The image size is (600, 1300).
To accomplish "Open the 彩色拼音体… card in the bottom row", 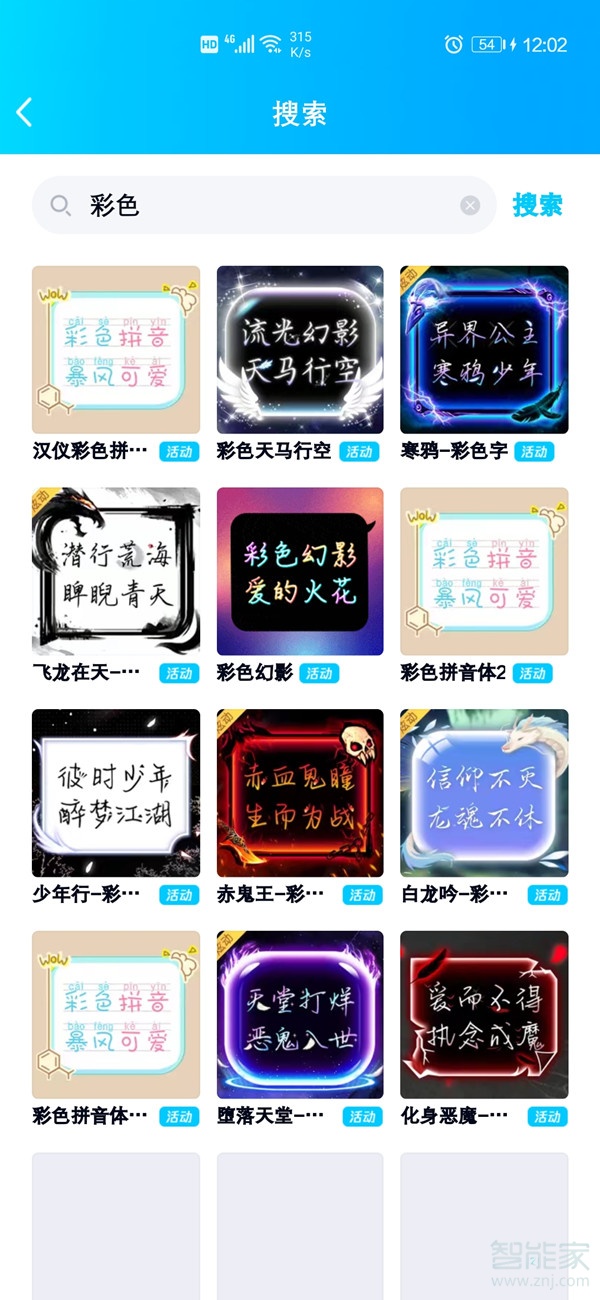I will coord(116,1015).
